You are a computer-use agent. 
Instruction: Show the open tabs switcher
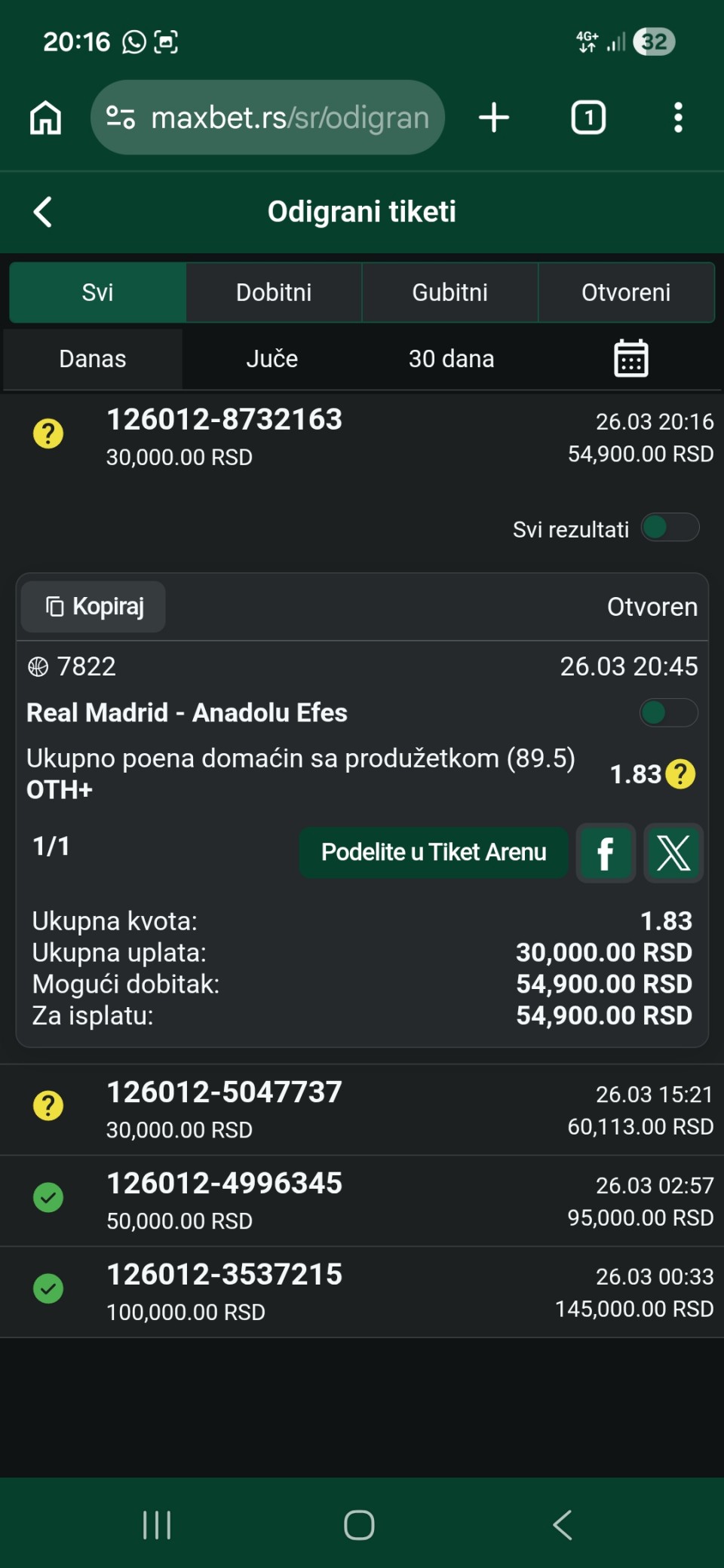[588, 118]
